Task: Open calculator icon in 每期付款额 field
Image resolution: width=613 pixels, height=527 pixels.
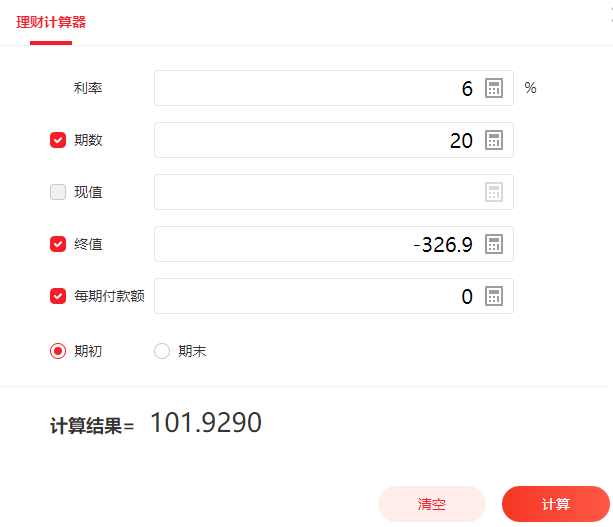Action: click(x=494, y=296)
